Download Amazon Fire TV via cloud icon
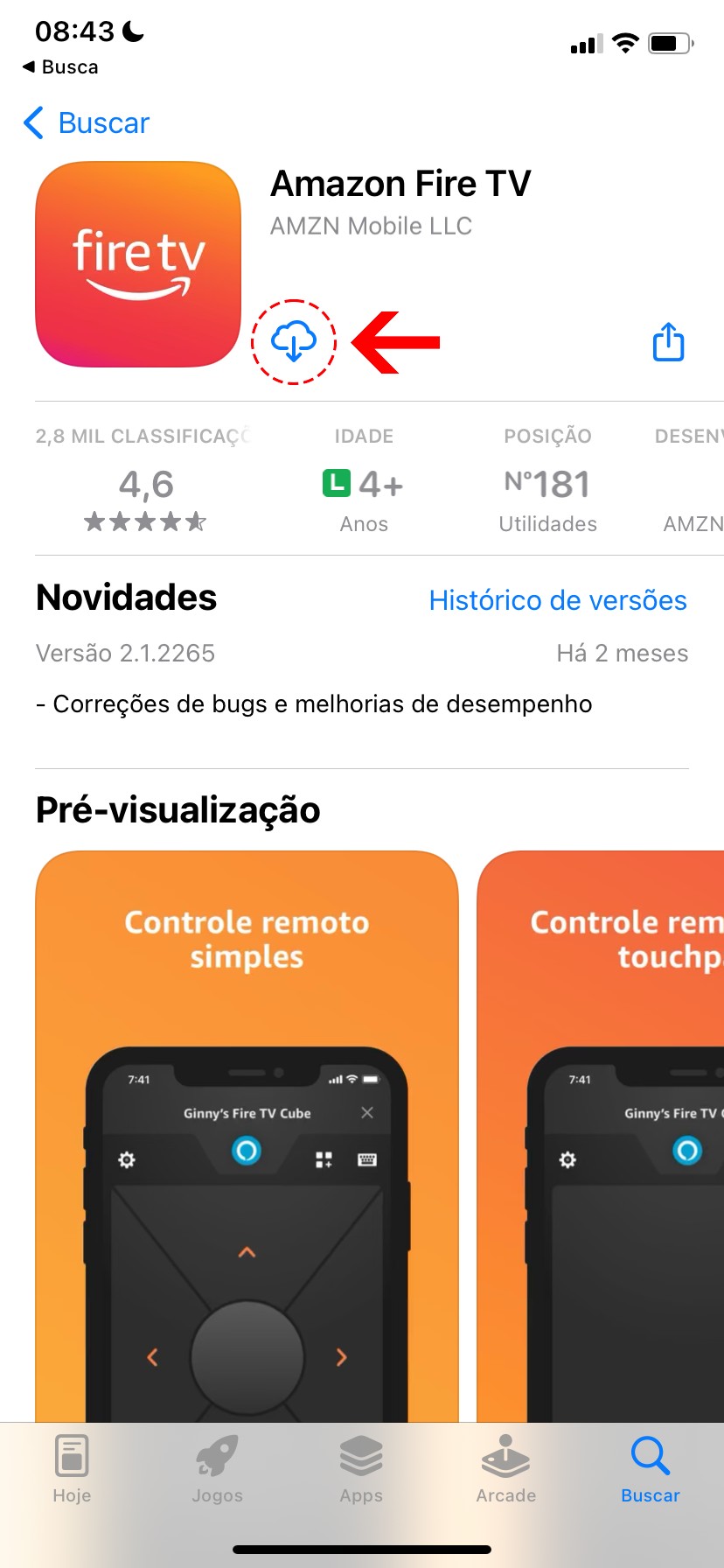 pos(293,341)
